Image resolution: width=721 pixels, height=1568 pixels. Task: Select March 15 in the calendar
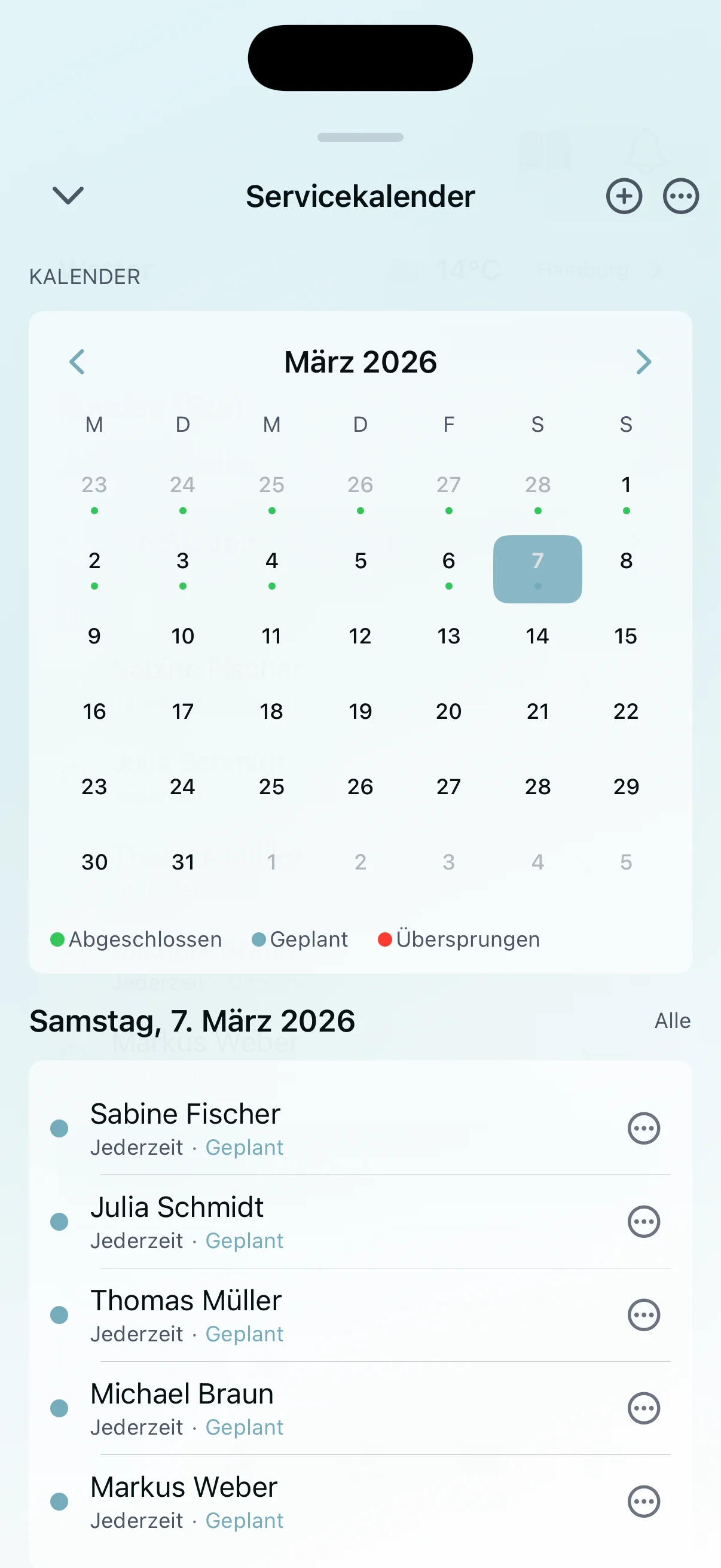626,636
